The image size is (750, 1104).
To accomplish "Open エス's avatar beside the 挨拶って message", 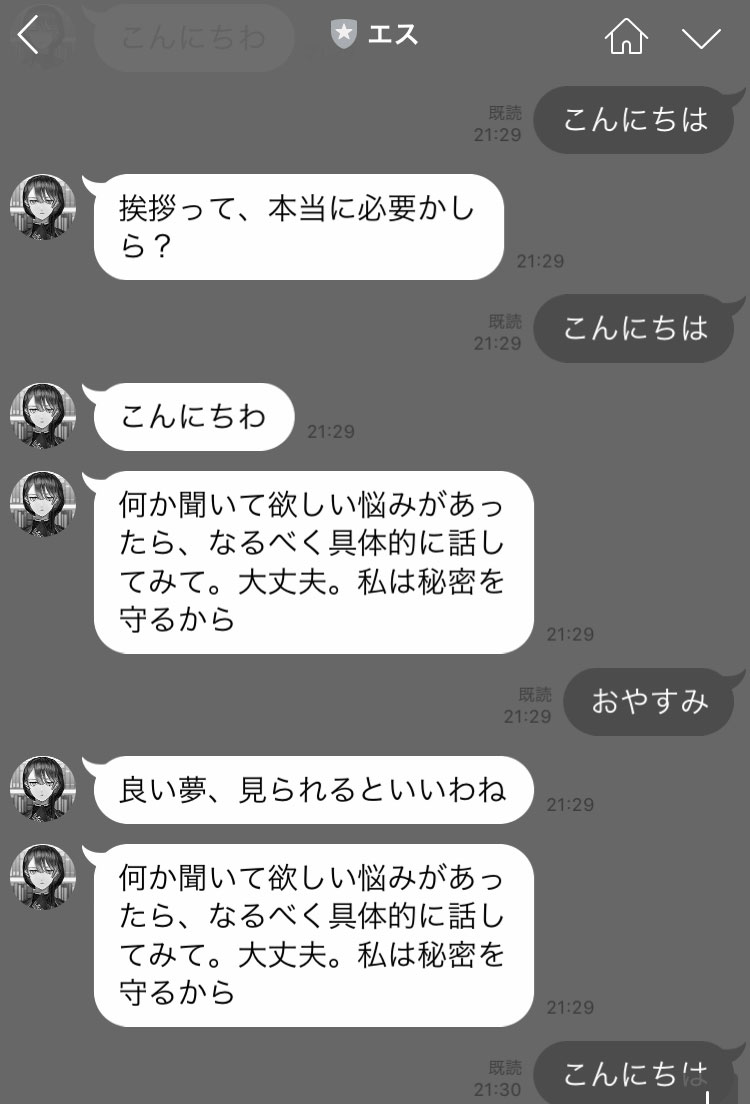I will [x=43, y=208].
